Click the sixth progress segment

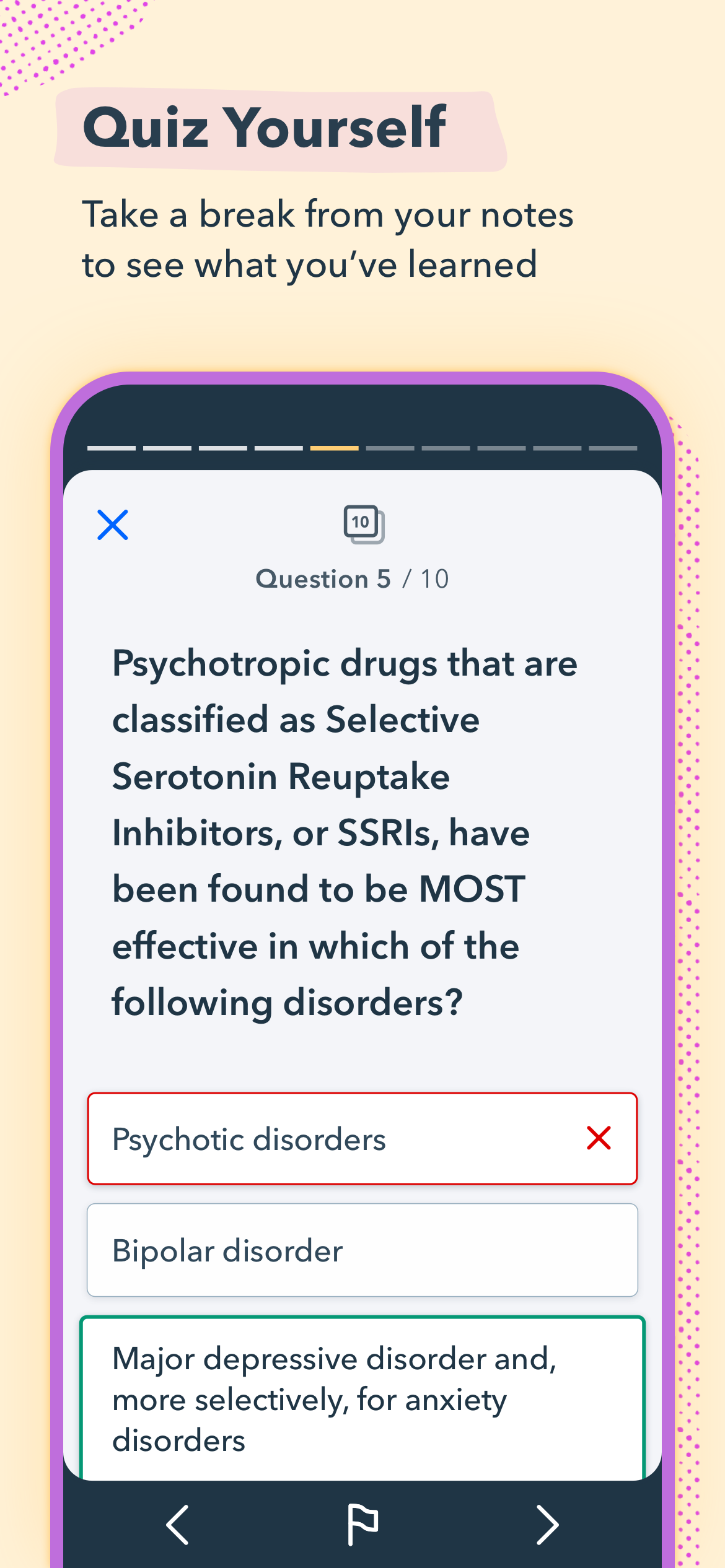(x=389, y=447)
